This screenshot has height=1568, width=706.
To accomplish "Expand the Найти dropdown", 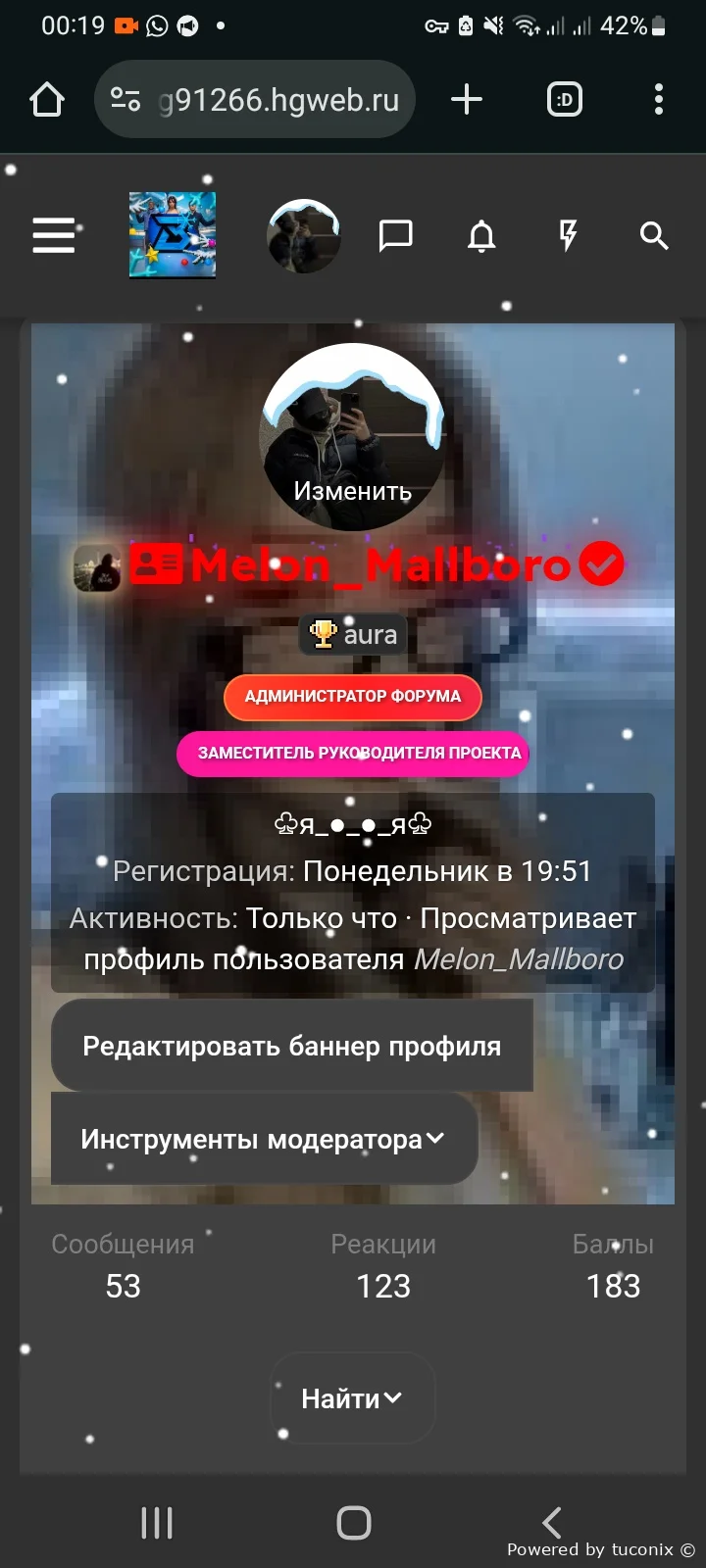I will click(352, 1398).
